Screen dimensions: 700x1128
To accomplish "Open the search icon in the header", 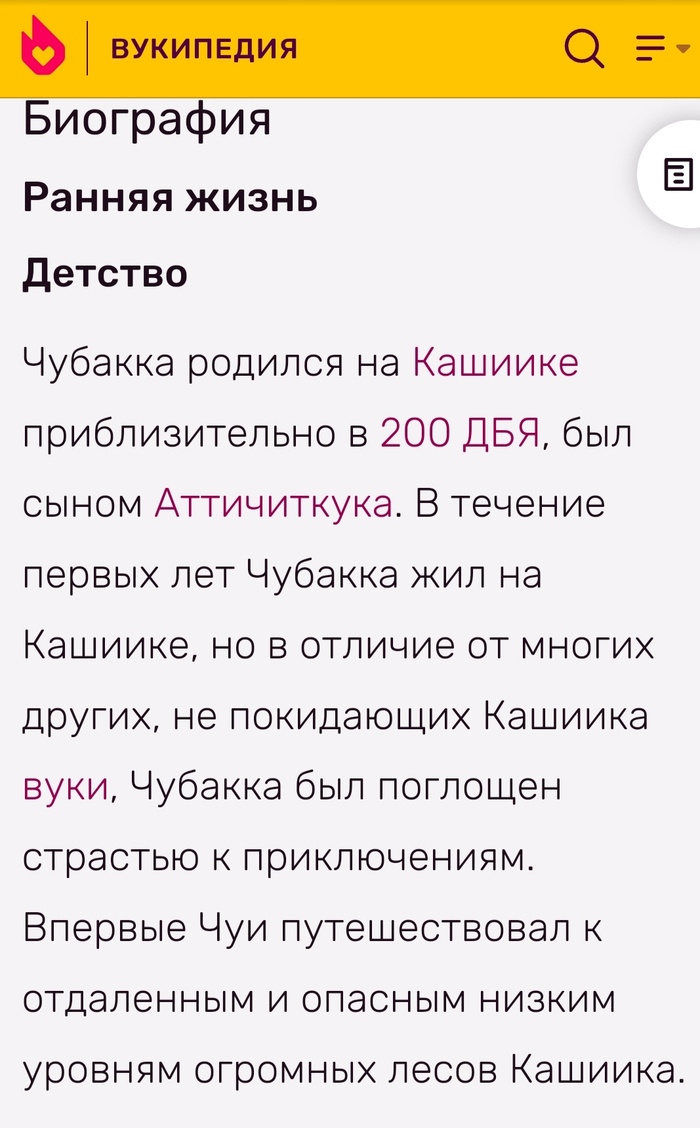I will [x=584, y=48].
